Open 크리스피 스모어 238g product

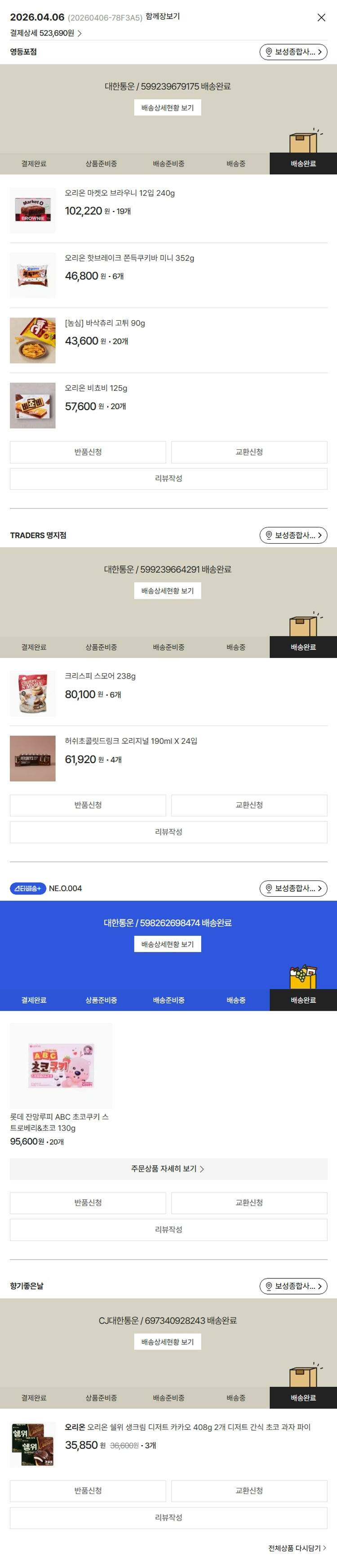pyautogui.click(x=100, y=676)
